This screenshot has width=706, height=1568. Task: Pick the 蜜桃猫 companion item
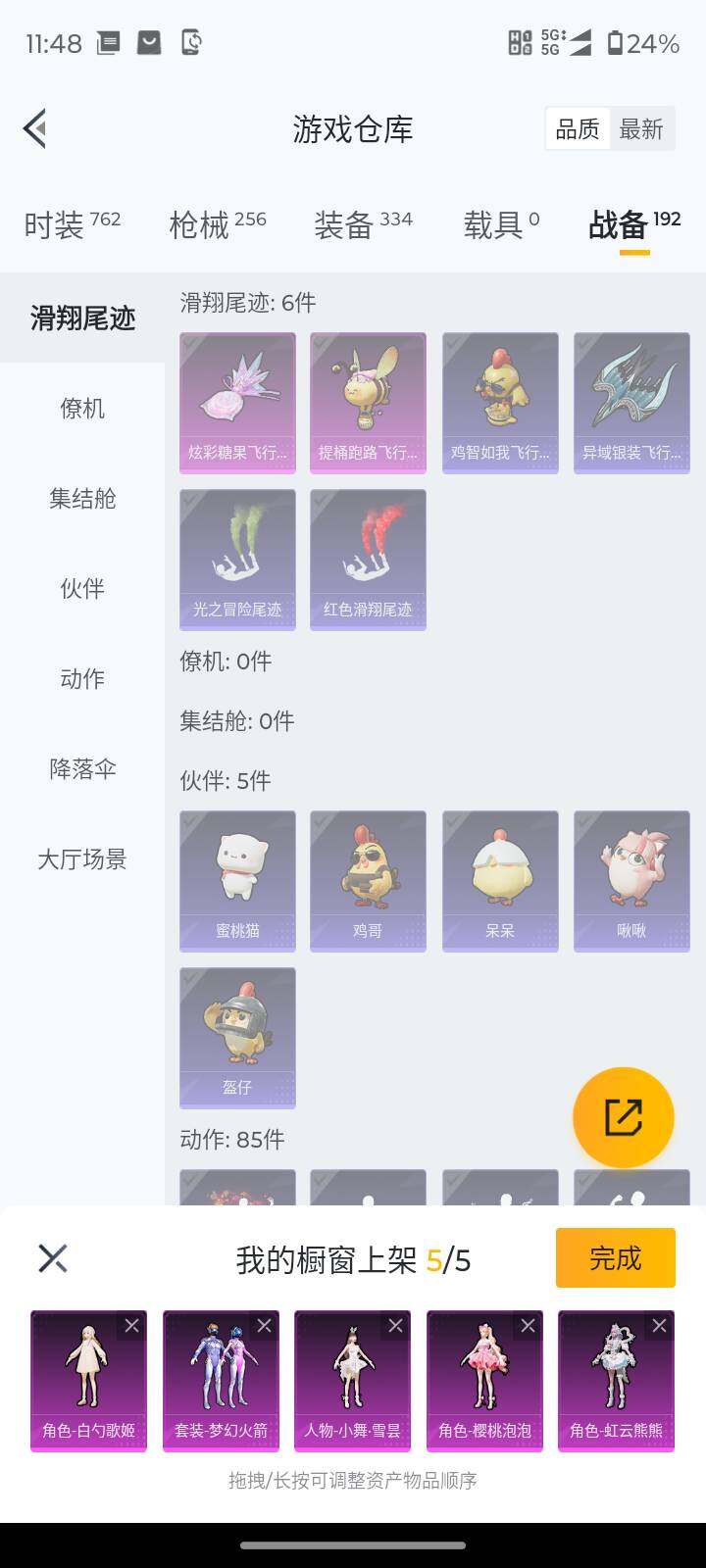coord(237,880)
